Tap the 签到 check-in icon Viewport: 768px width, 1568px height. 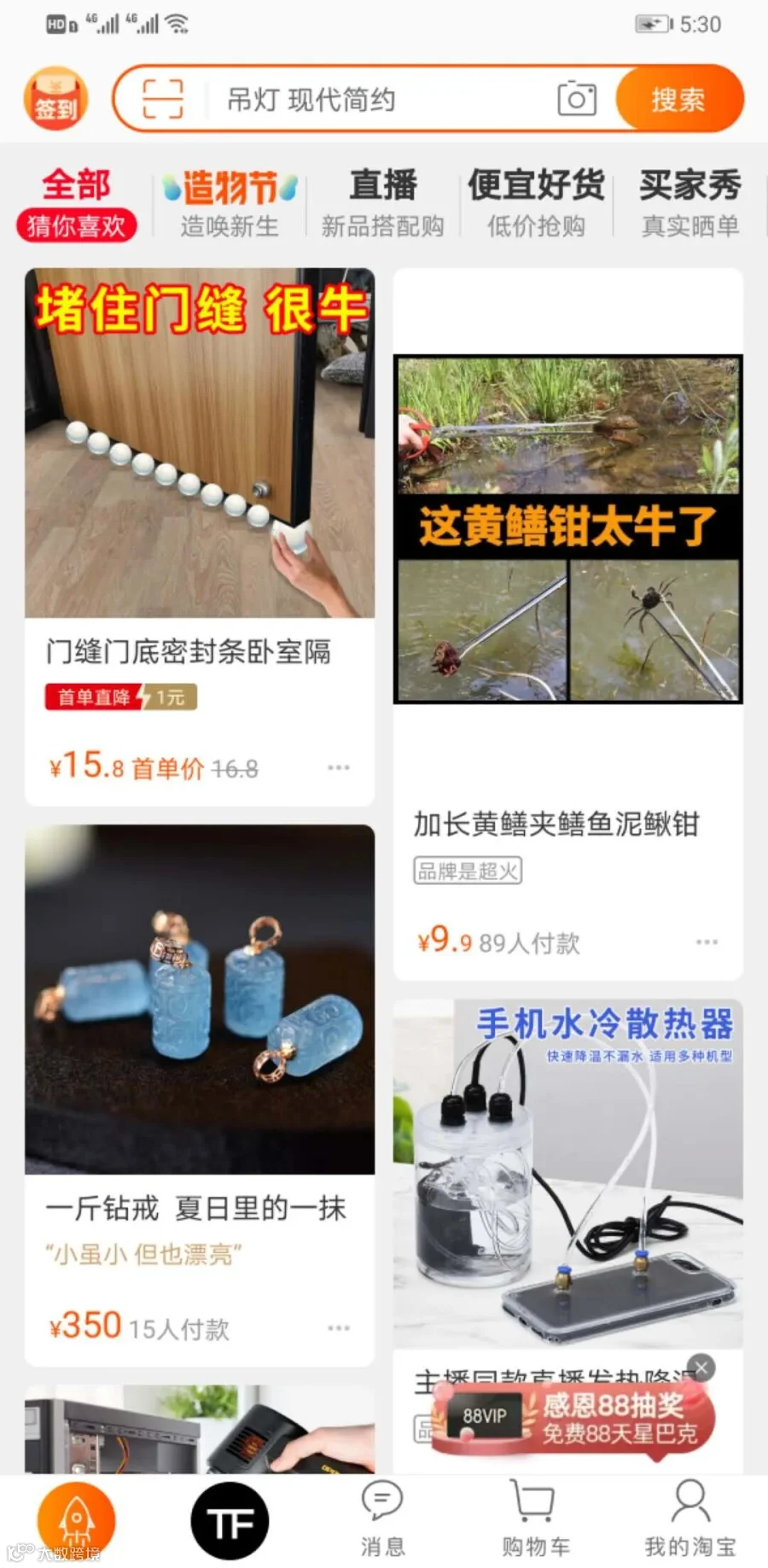55,99
